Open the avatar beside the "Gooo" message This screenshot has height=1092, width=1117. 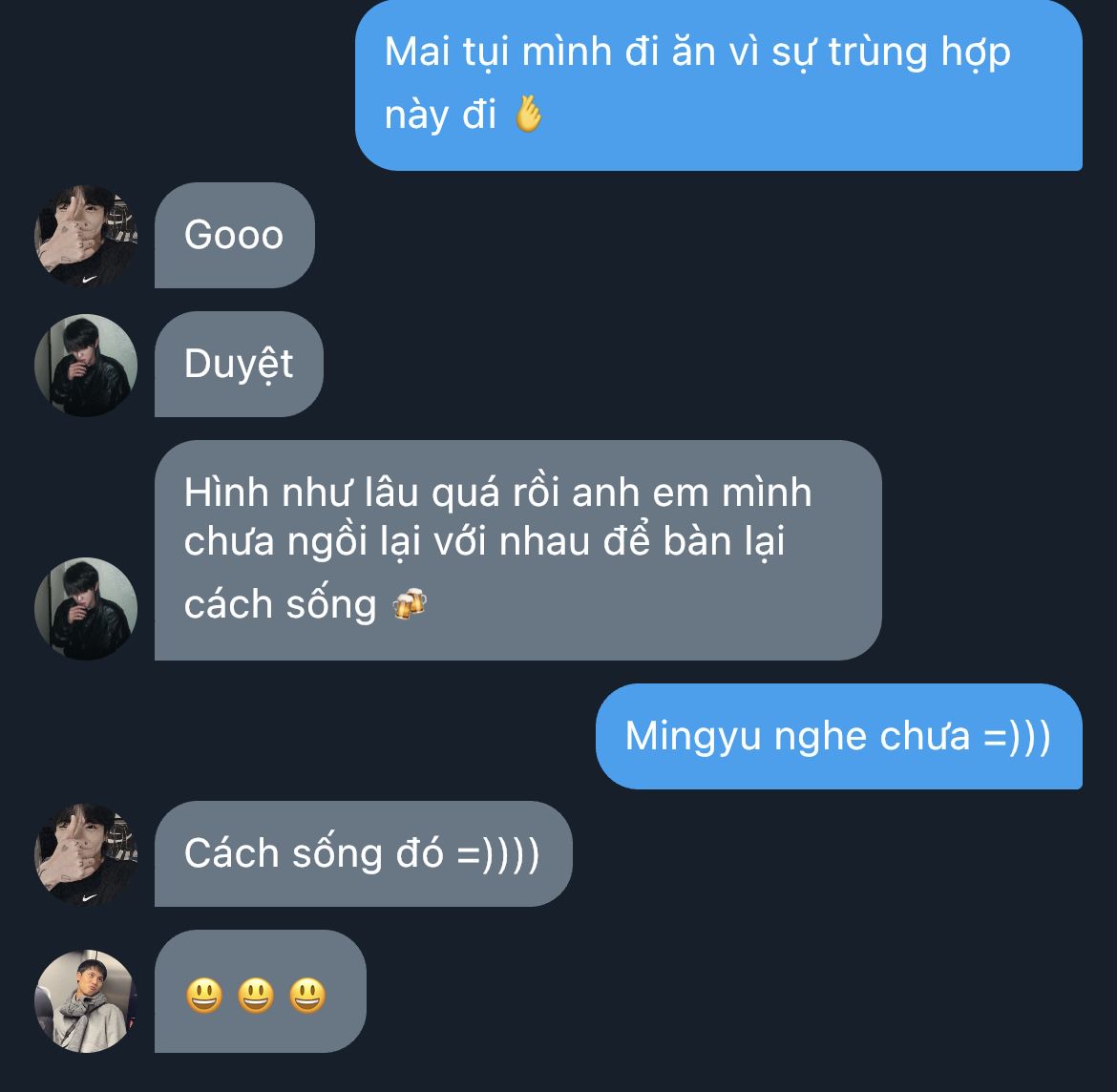click(86, 236)
